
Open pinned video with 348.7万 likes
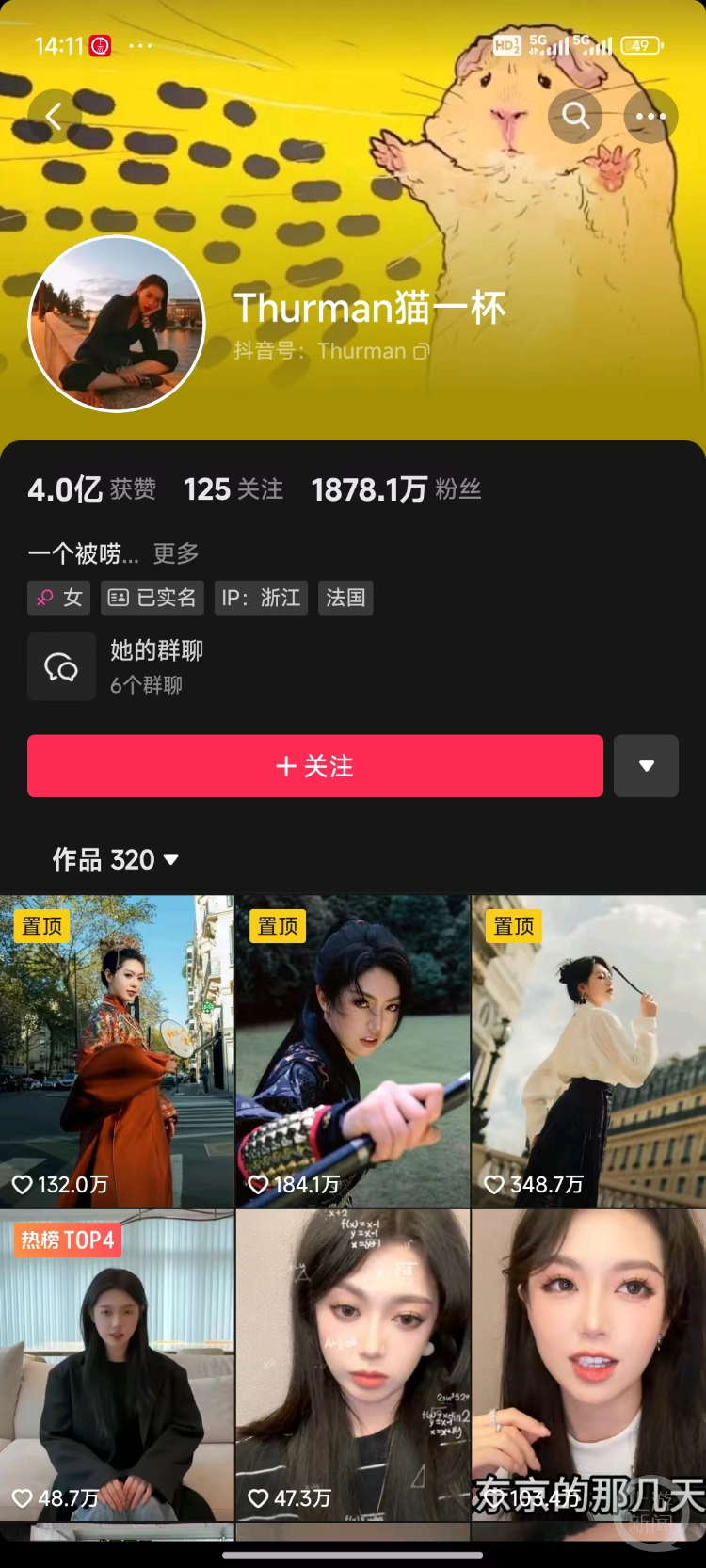point(589,1051)
